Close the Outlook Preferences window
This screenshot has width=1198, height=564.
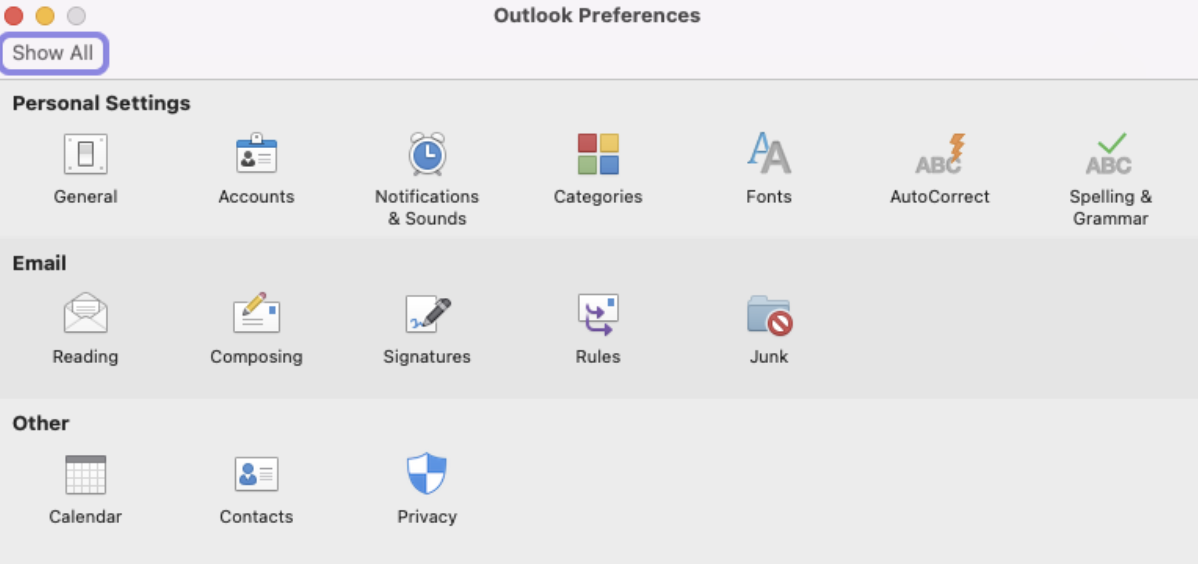point(14,16)
